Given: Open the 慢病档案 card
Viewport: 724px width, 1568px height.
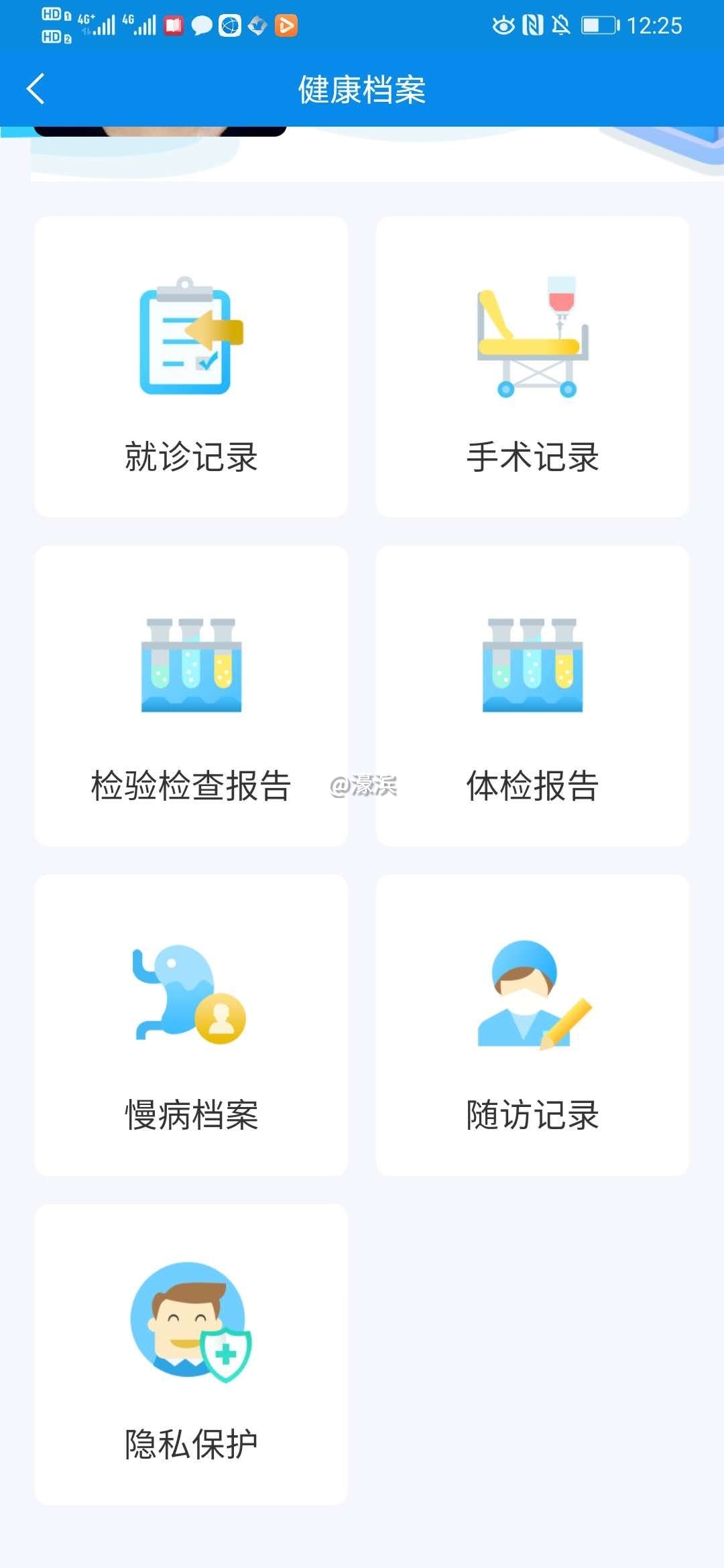Looking at the screenshot, I should coord(190,1025).
